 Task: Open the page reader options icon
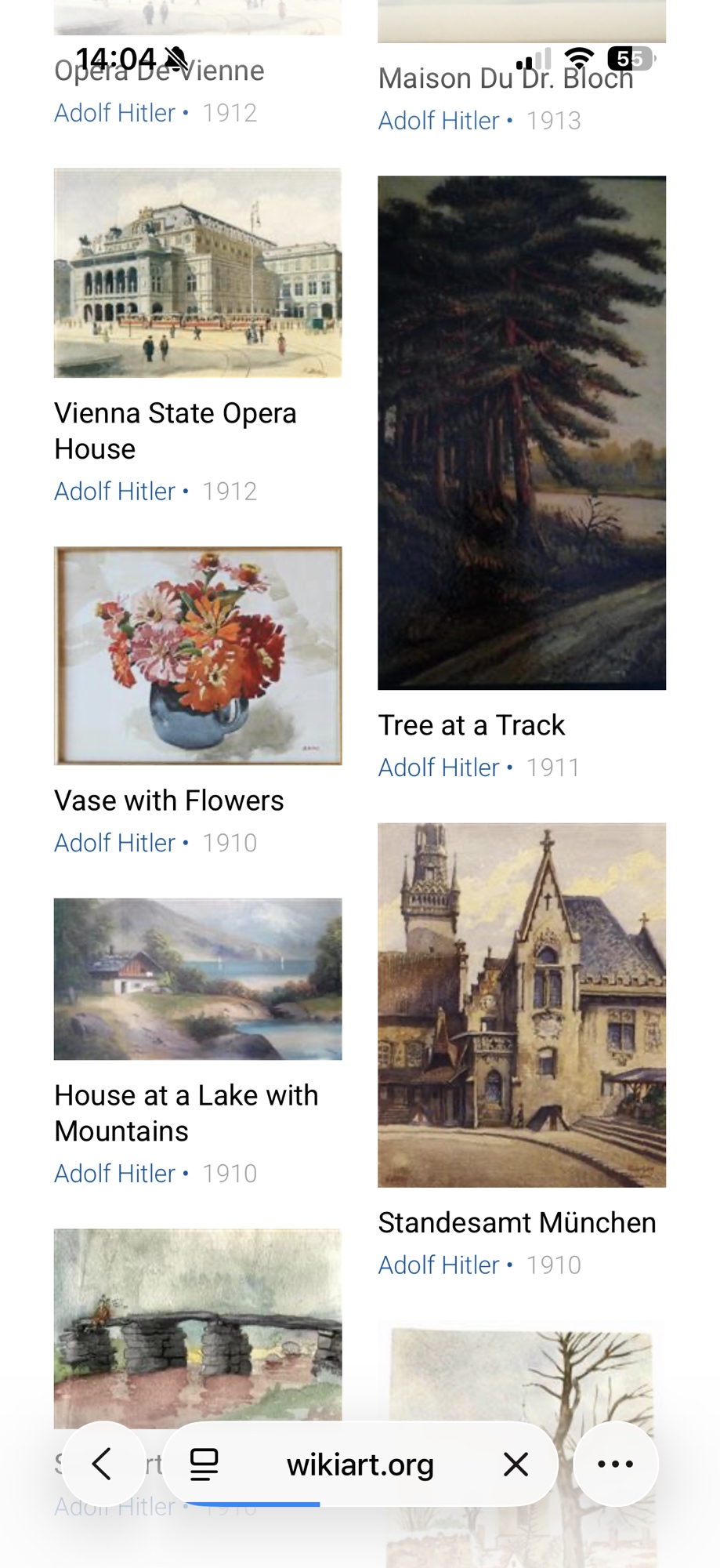204,1464
